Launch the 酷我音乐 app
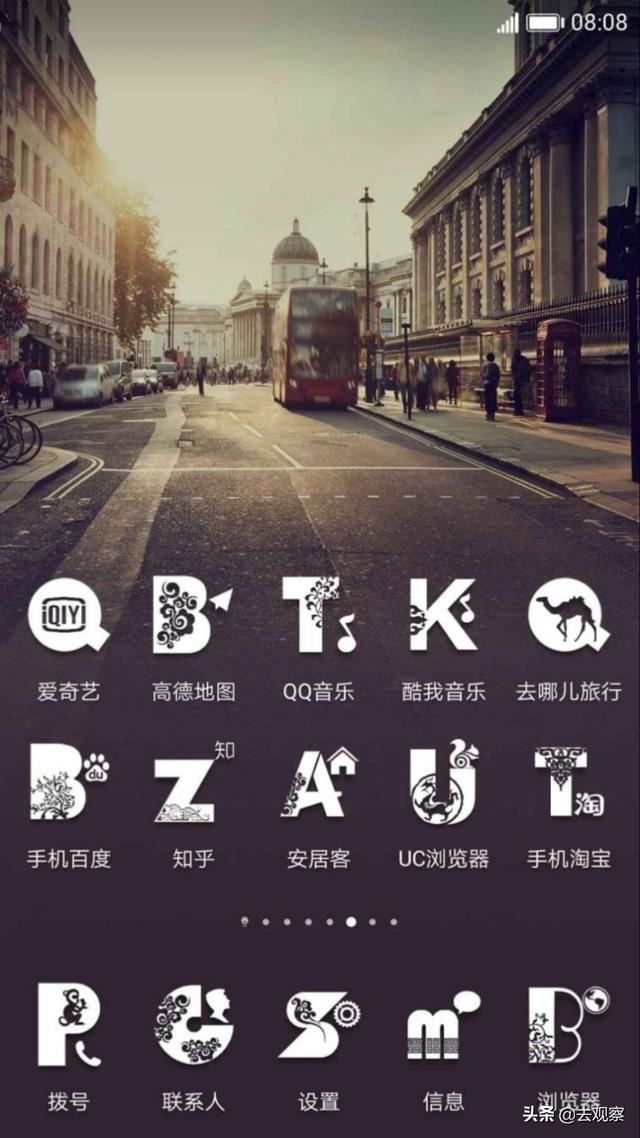 [443, 616]
